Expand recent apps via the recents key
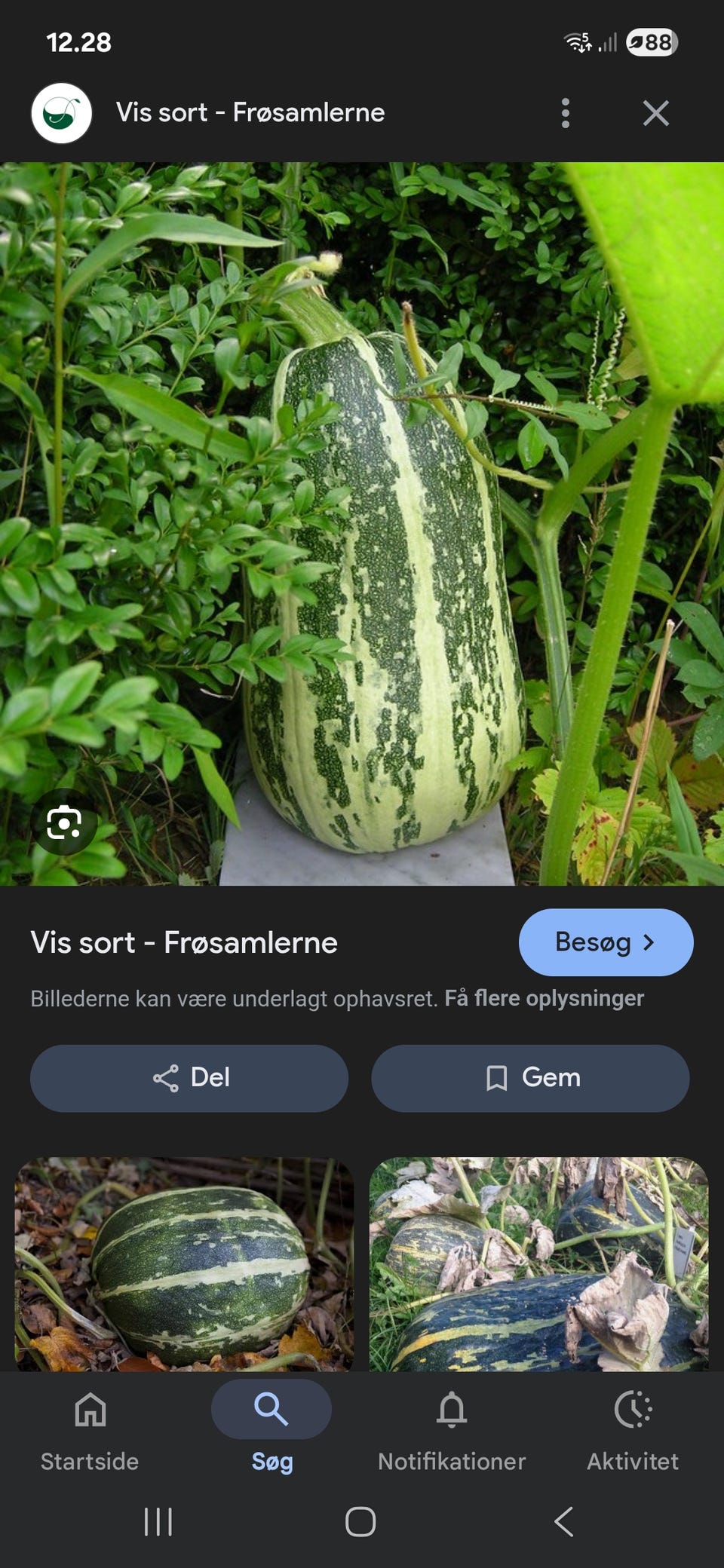The width and height of the screenshot is (724, 1568). click(158, 1522)
